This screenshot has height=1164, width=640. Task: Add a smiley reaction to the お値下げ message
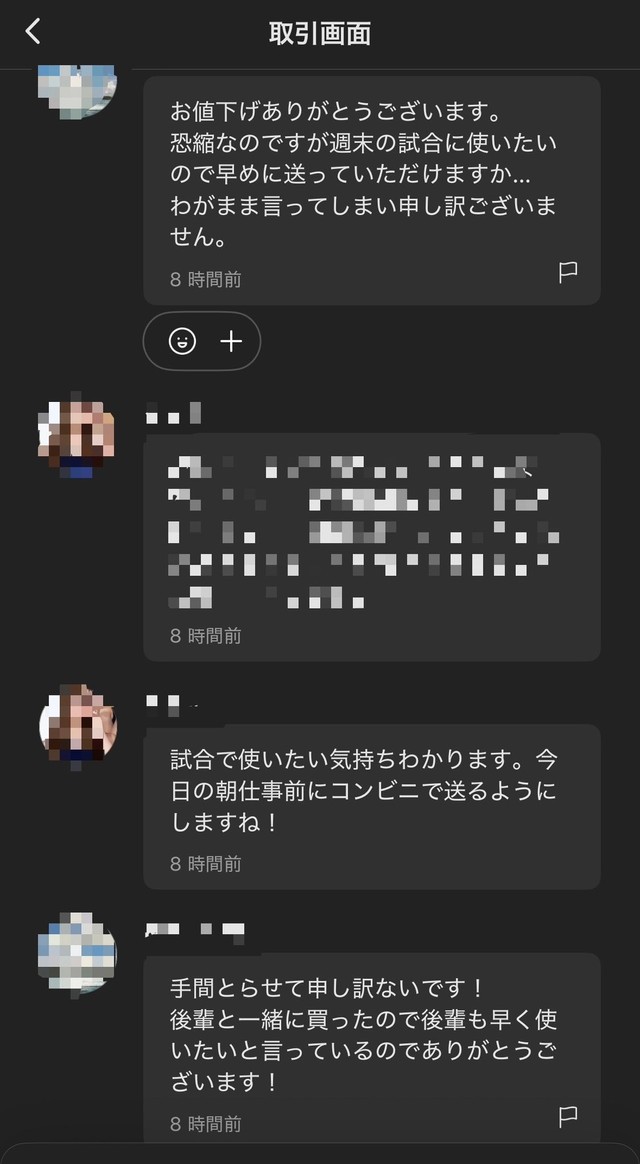pos(182,342)
